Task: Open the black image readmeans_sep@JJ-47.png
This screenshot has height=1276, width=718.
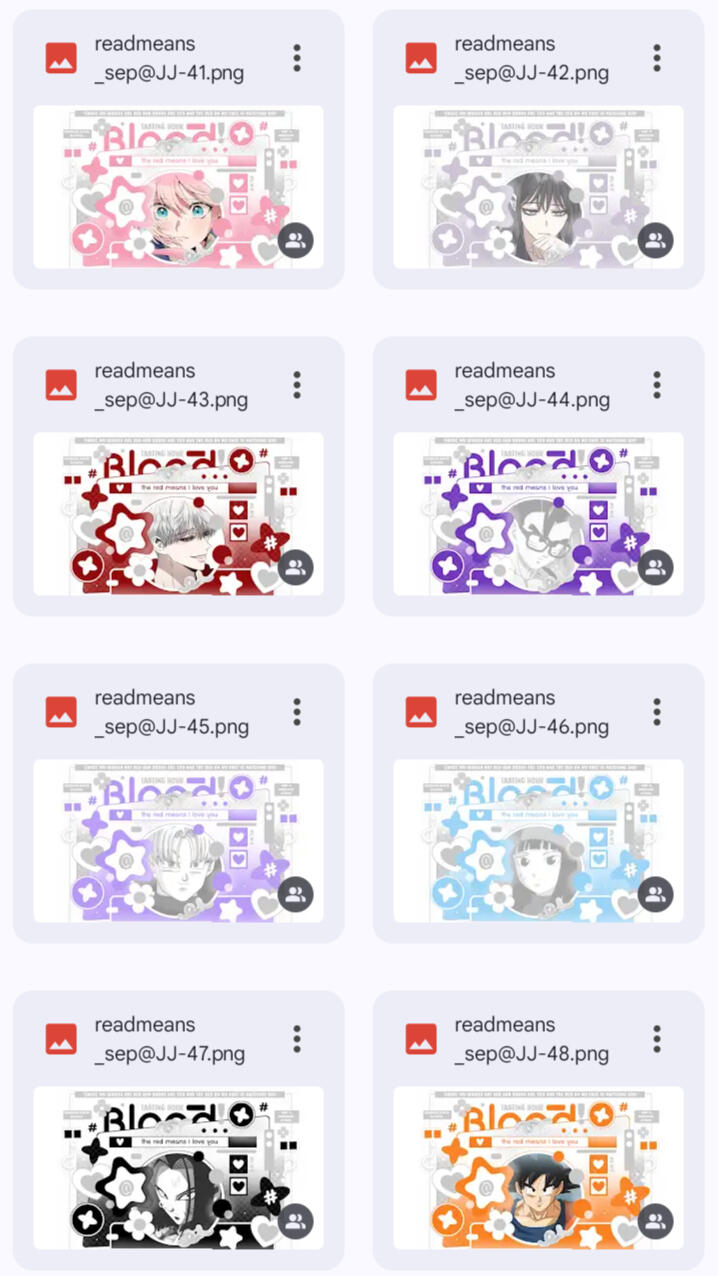Action: (x=178, y=1168)
